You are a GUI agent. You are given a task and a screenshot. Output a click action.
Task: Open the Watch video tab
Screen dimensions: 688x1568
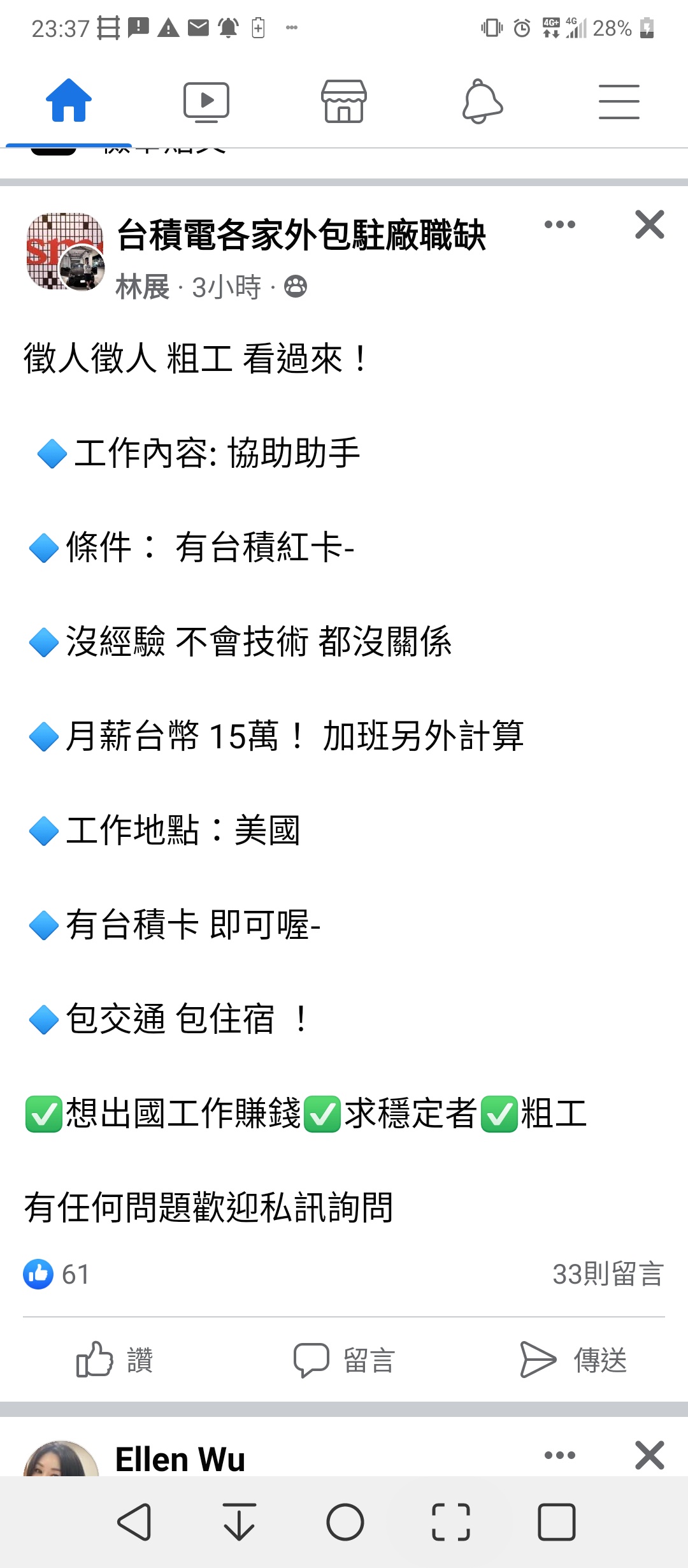pyautogui.click(x=206, y=102)
